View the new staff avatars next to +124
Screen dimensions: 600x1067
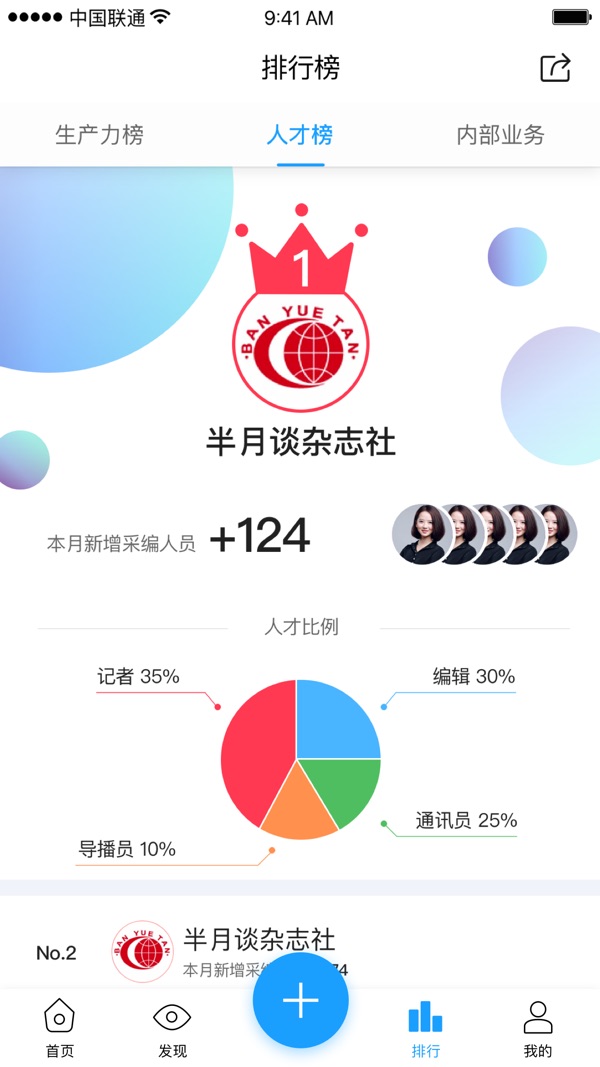484,534
